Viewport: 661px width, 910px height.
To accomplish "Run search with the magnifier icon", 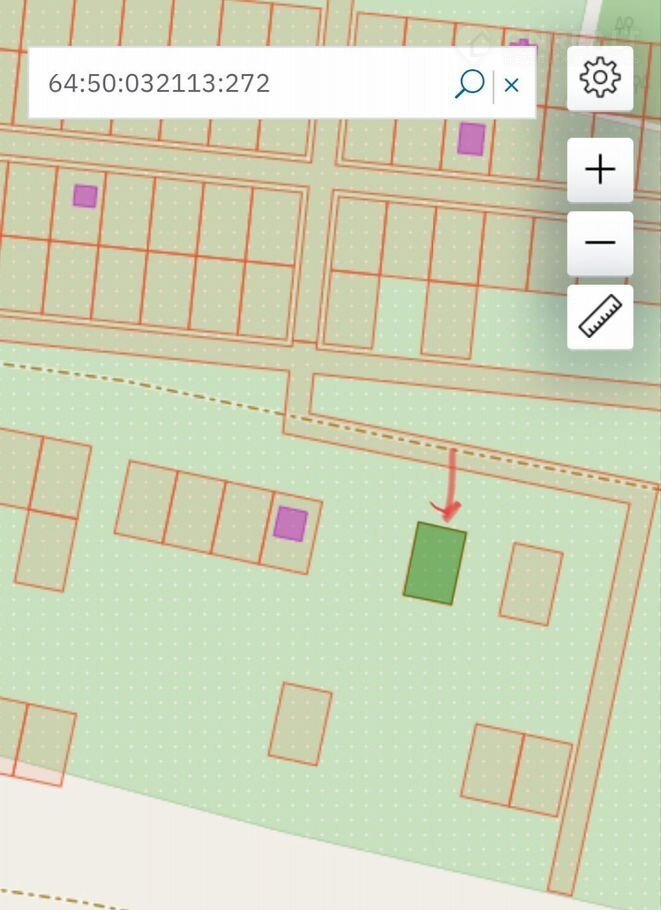I will (x=469, y=84).
